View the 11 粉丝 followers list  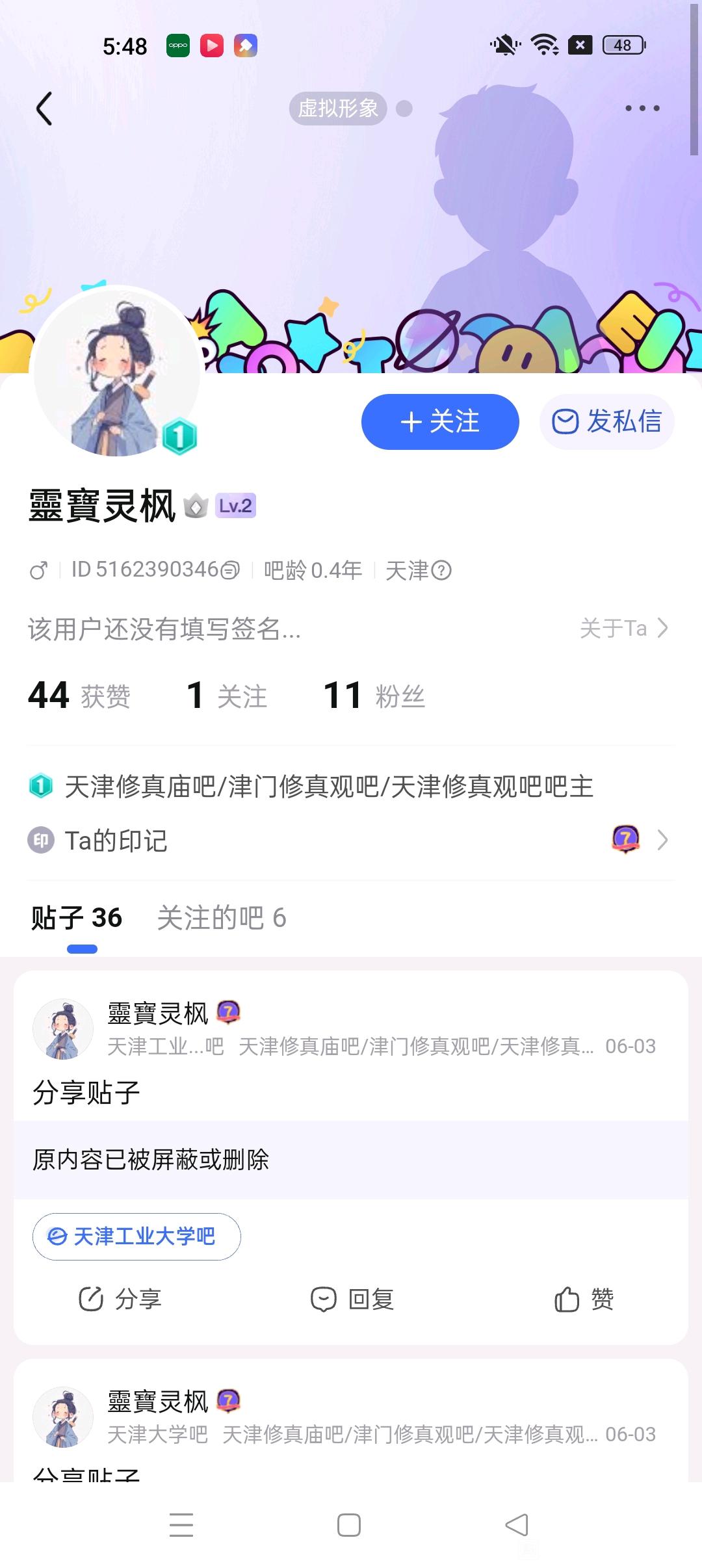[x=374, y=696]
